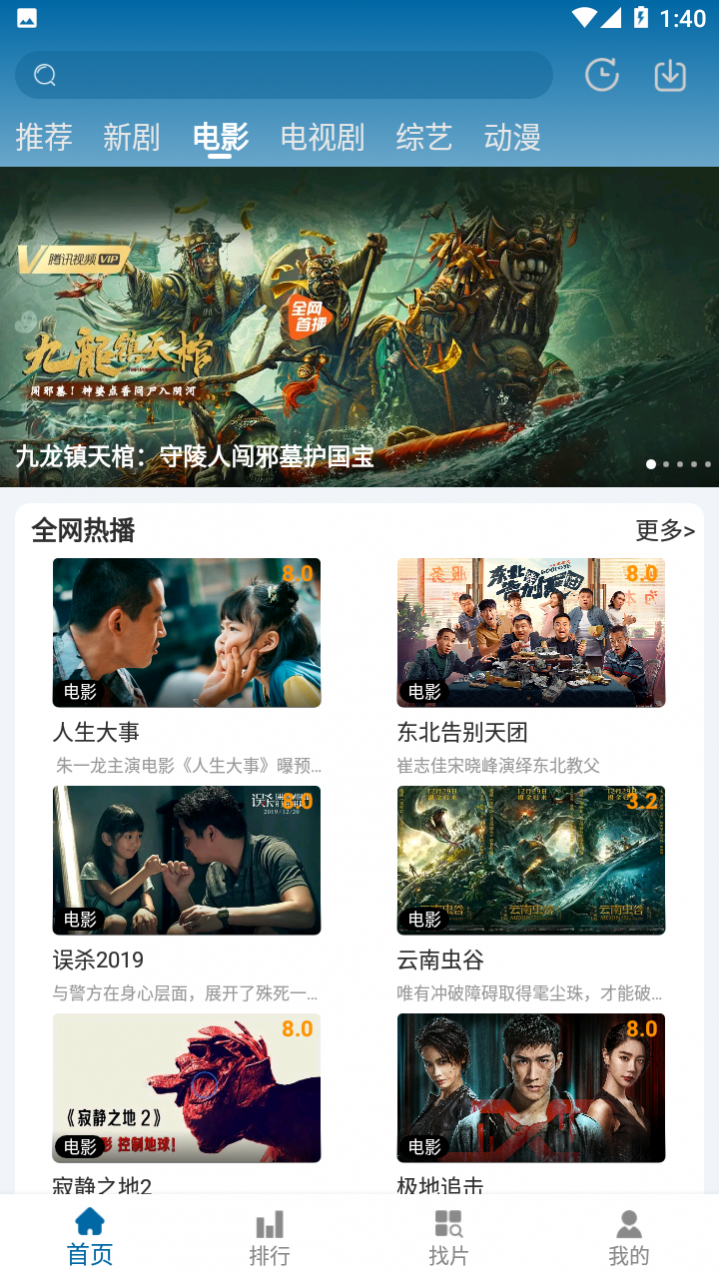Switch to the 推荐 tab
Image resolution: width=719 pixels, height=1278 pixels.
[44, 137]
